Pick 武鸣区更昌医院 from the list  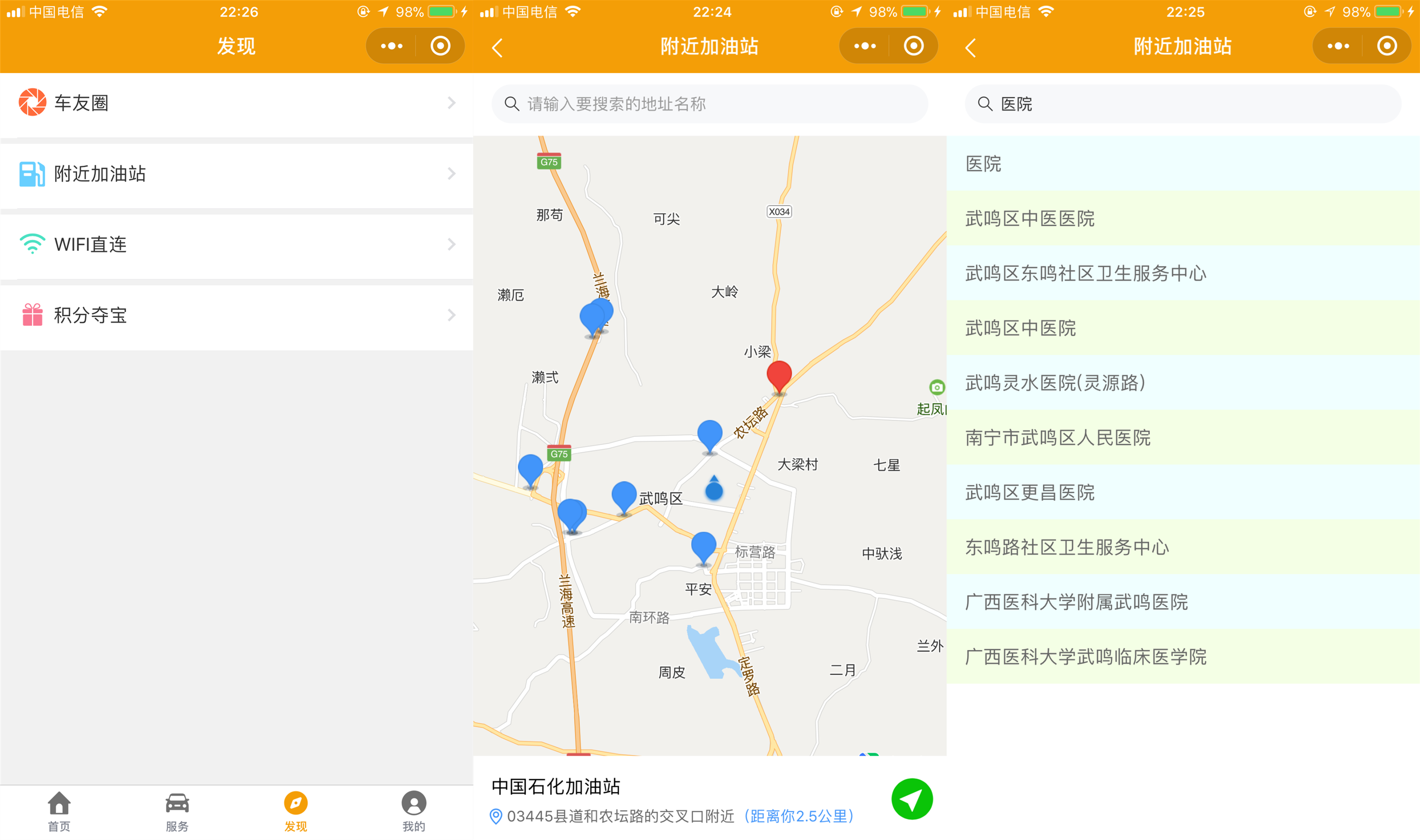(x=1183, y=492)
